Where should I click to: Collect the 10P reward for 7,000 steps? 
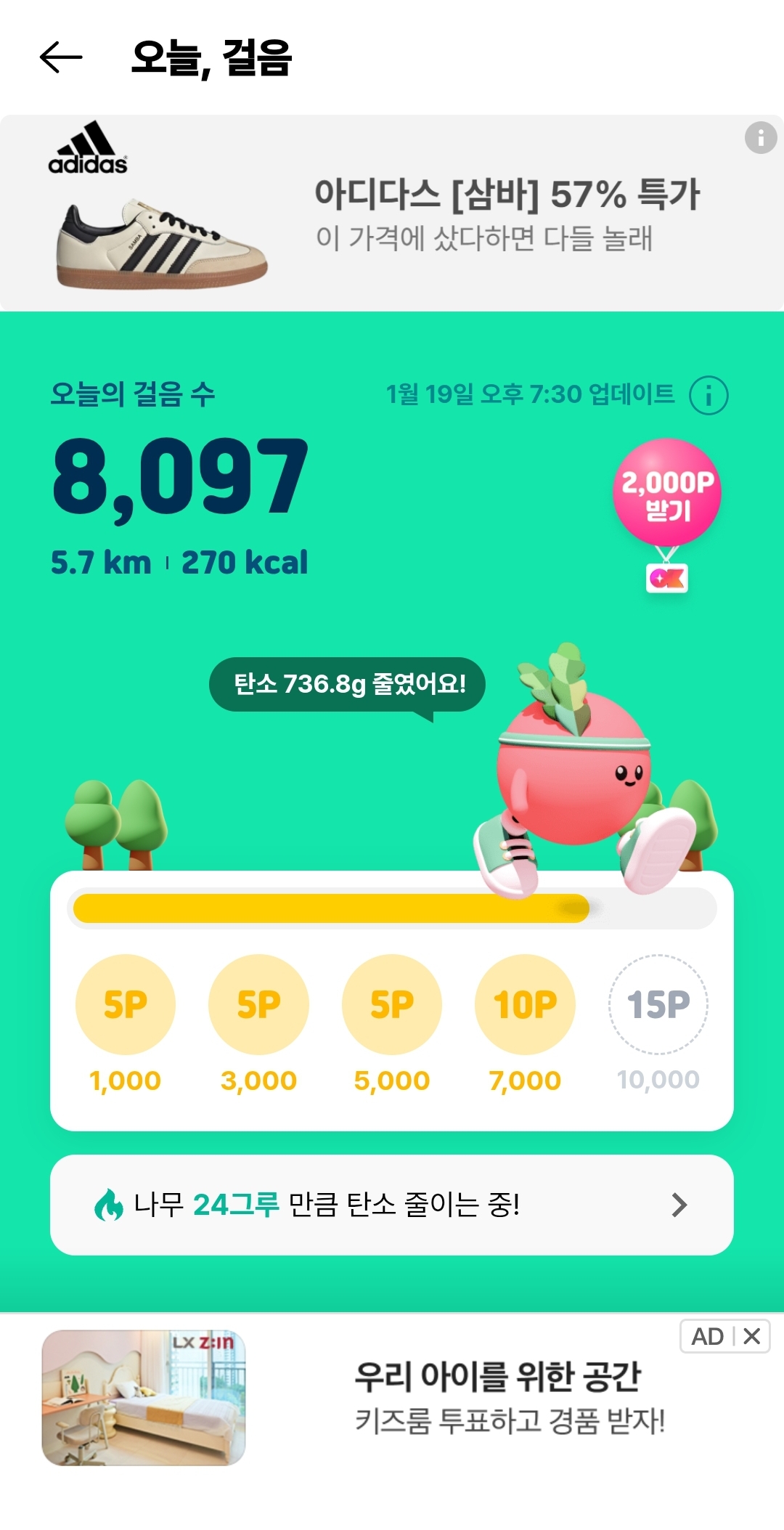pyautogui.click(x=525, y=1004)
